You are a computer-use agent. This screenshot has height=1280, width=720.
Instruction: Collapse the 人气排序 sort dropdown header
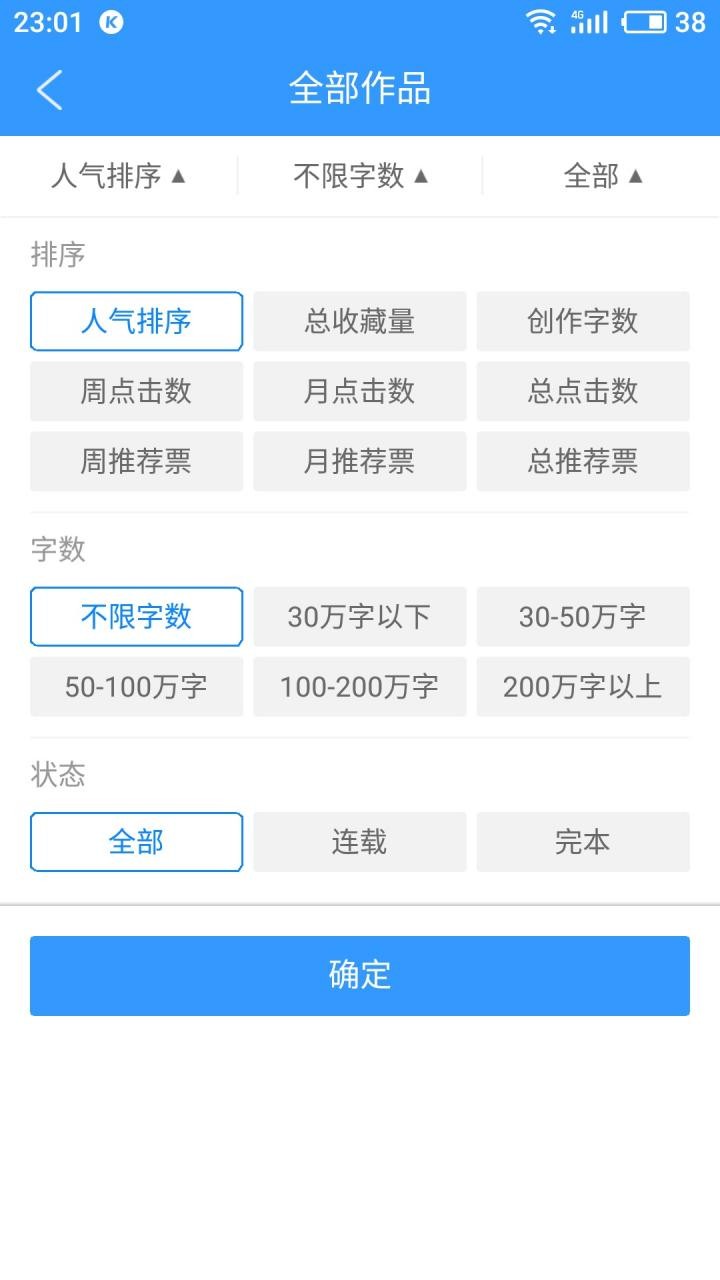tap(119, 176)
